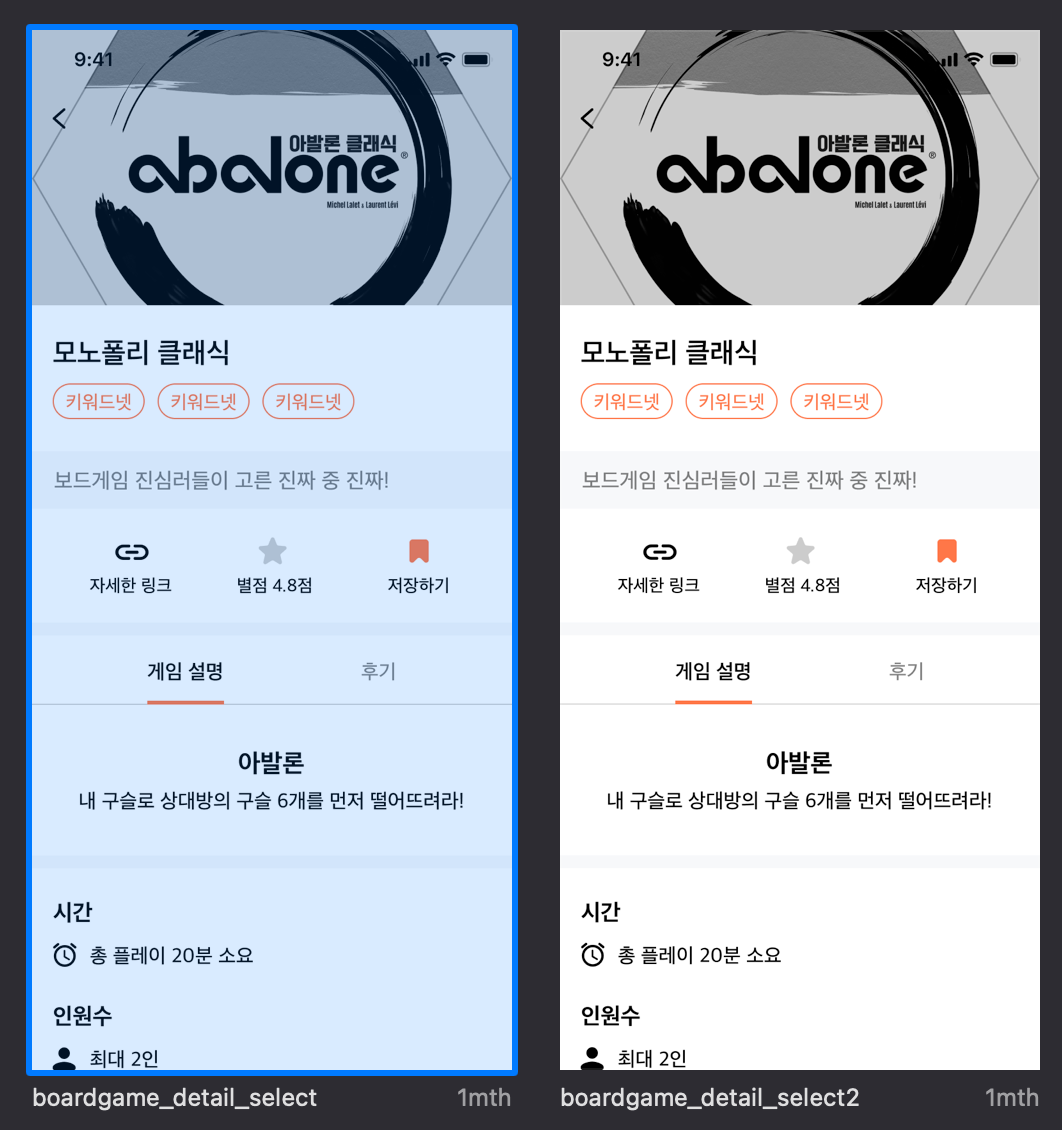Open the blue-highlighted boardgame_detail_select tile
The width and height of the screenshot is (1062, 1130).
(272, 550)
